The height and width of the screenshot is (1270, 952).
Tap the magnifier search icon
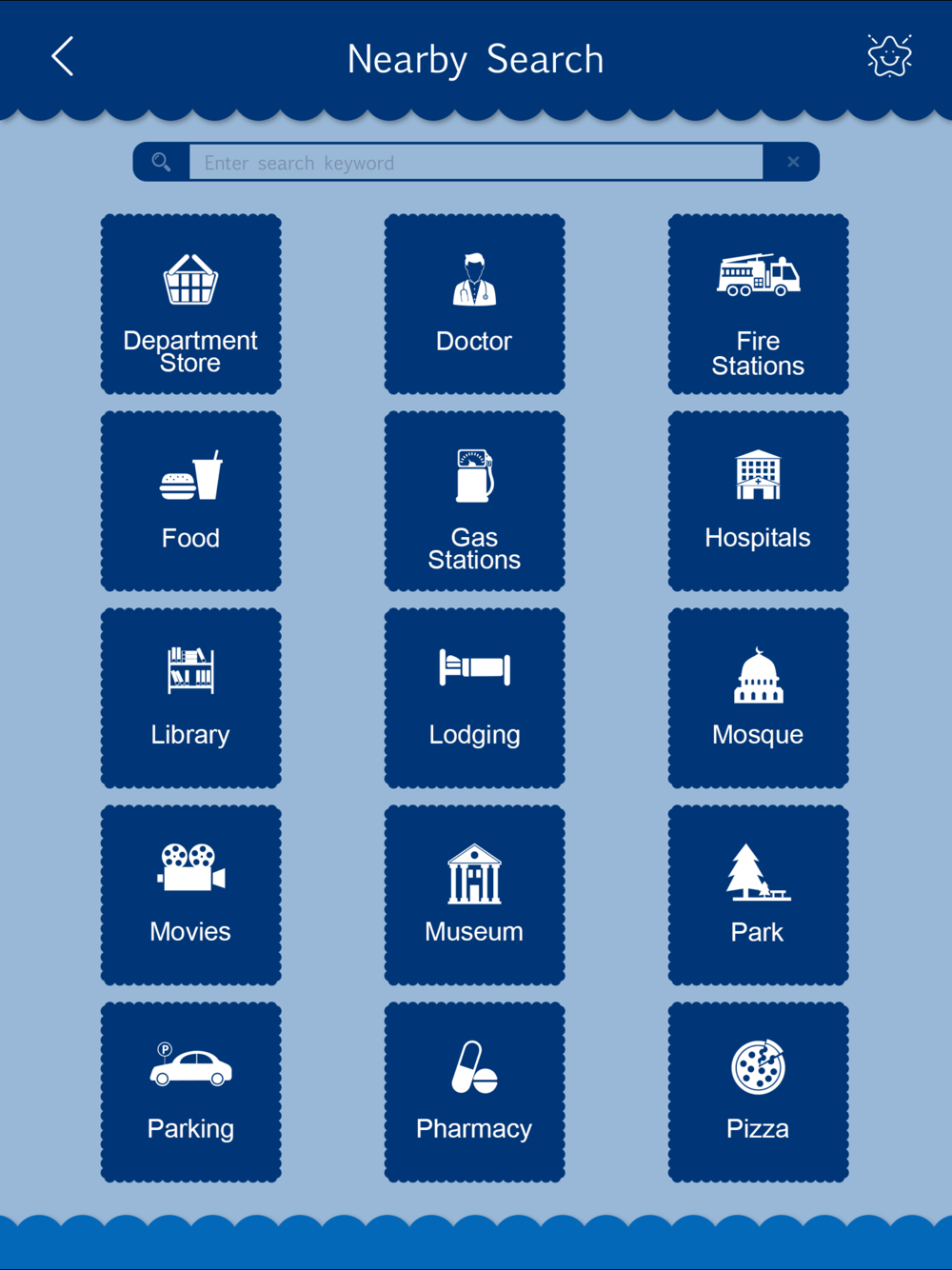coord(162,162)
